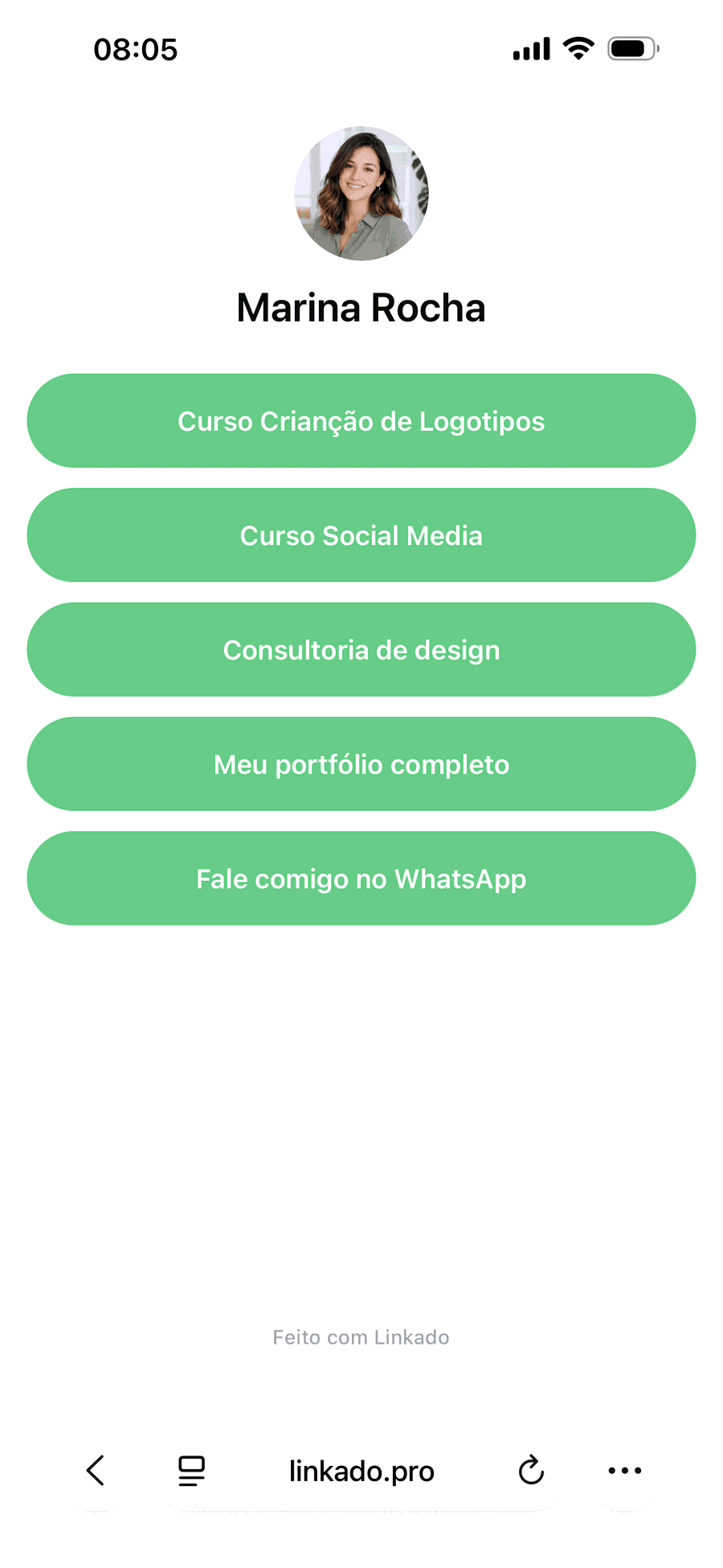
Task: Tap the linkado.pro address bar
Action: pyautogui.click(x=361, y=1471)
